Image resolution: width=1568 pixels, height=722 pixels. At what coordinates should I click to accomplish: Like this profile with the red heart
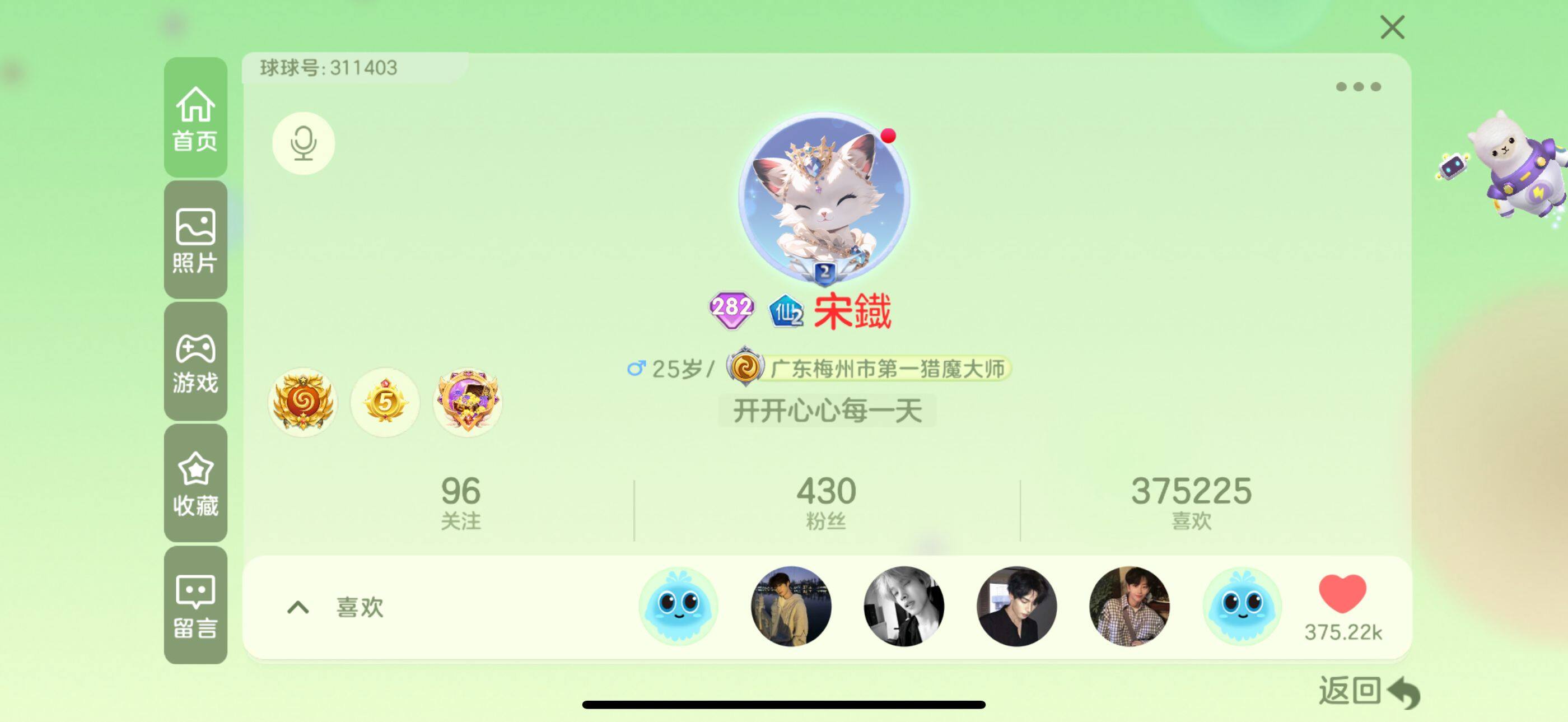pyautogui.click(x=1342, y=594)
